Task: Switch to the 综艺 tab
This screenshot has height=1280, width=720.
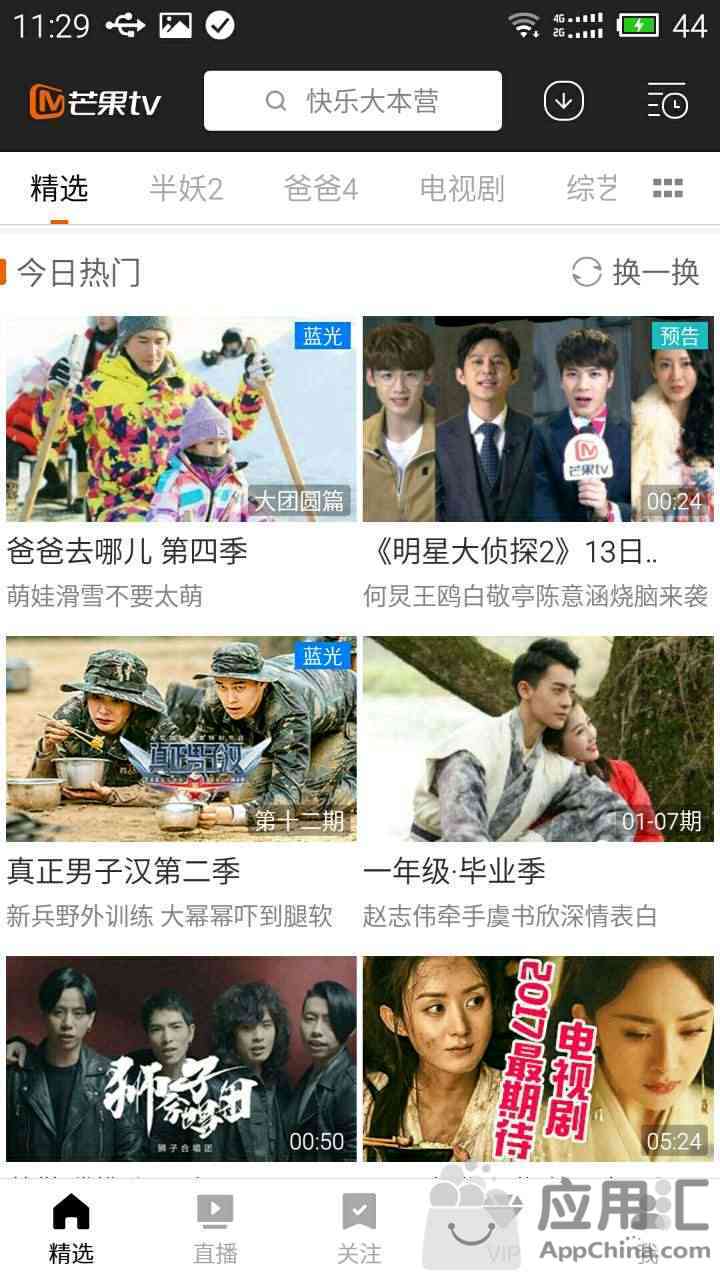Action: 592,188
